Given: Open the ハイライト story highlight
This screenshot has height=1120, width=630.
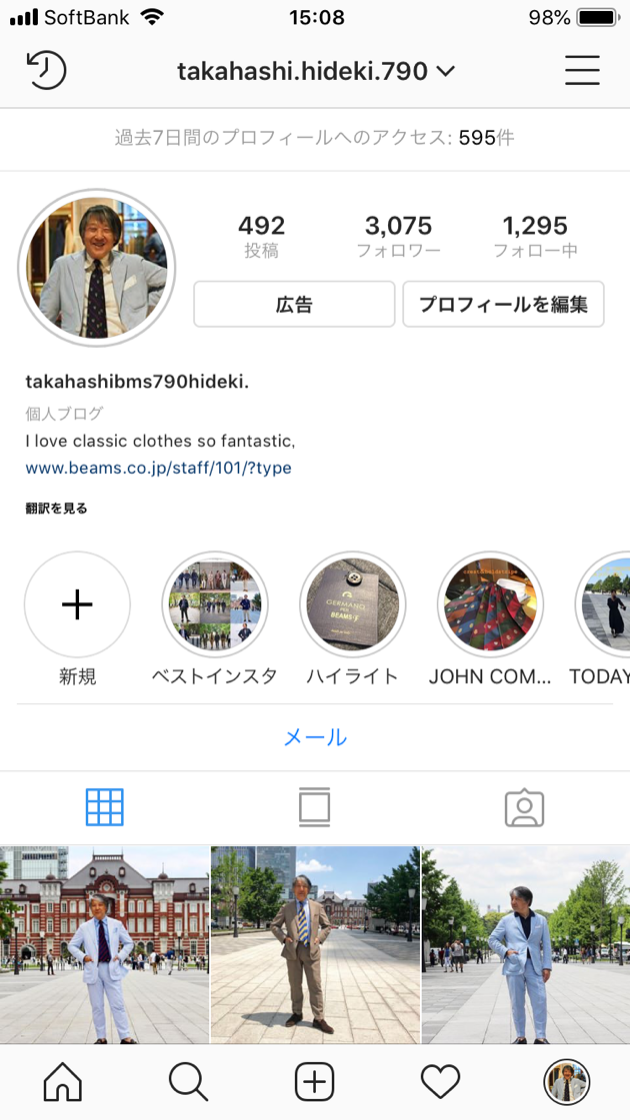Looking at the screenshot, I should click(352, 605).
